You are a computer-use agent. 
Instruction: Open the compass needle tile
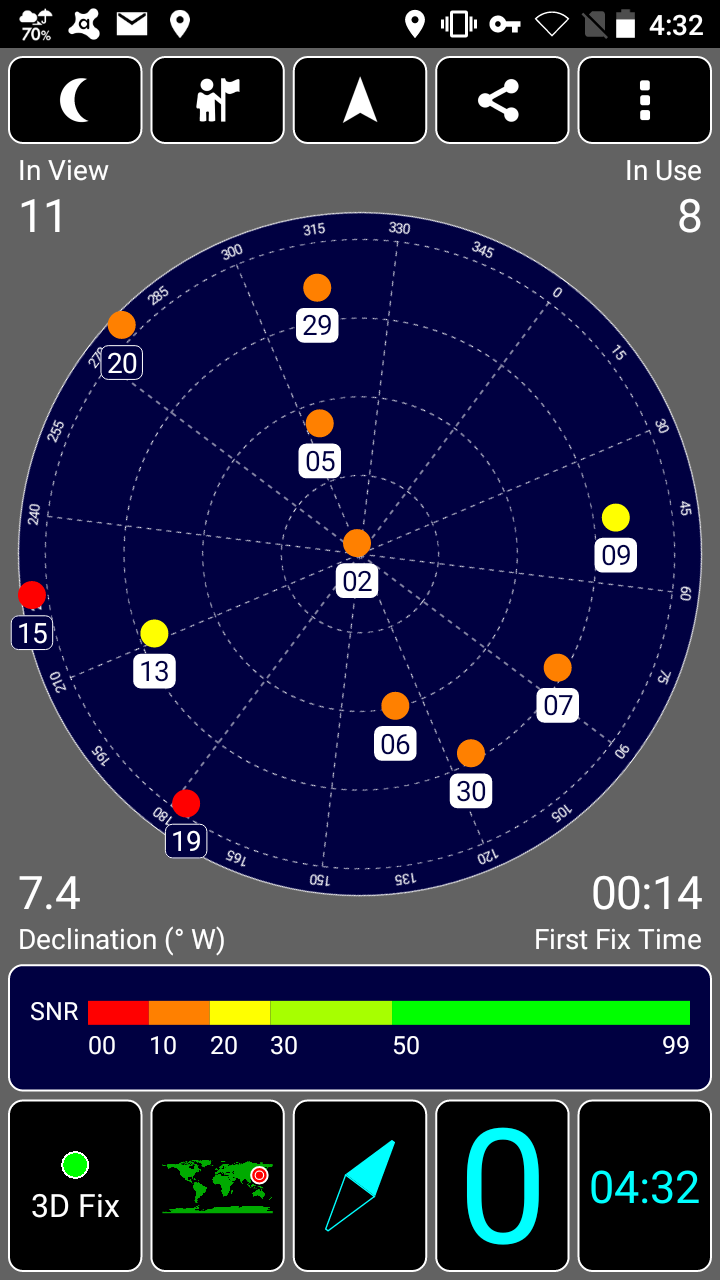point(360,1186)
